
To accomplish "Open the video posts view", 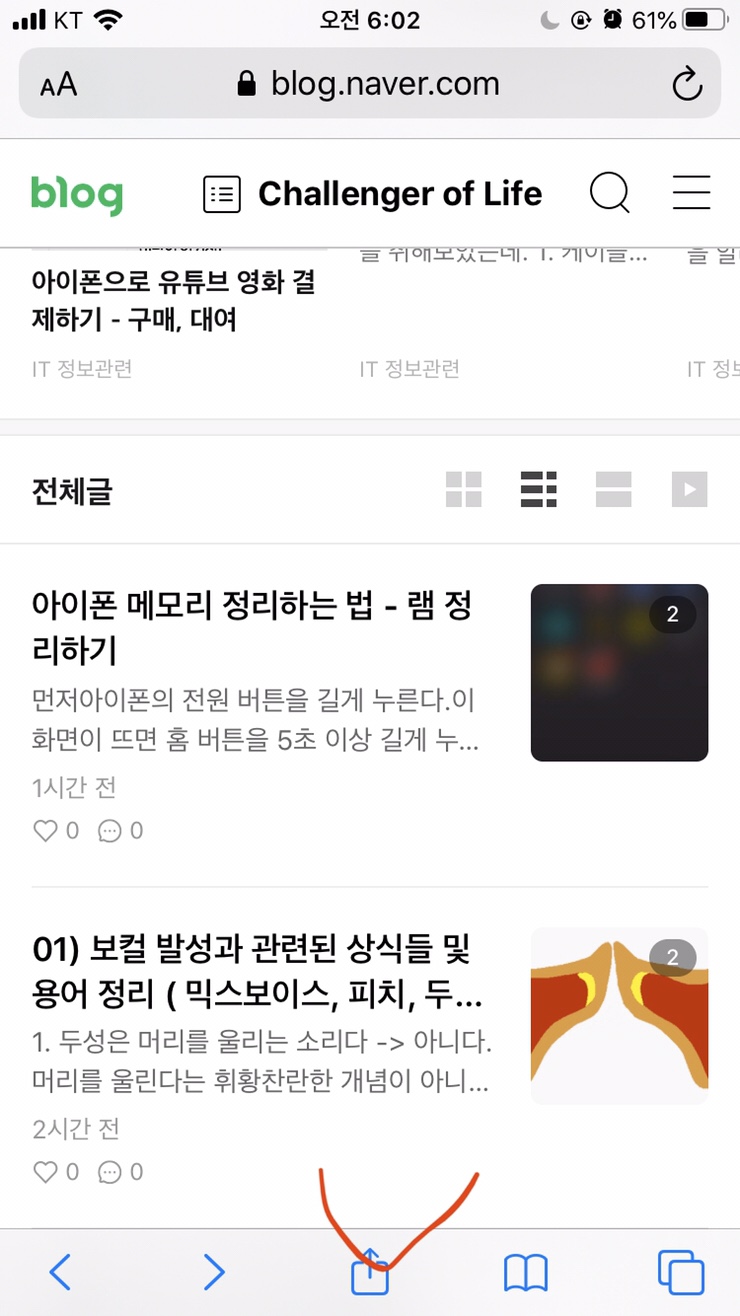I will click(x=688, y=489).
